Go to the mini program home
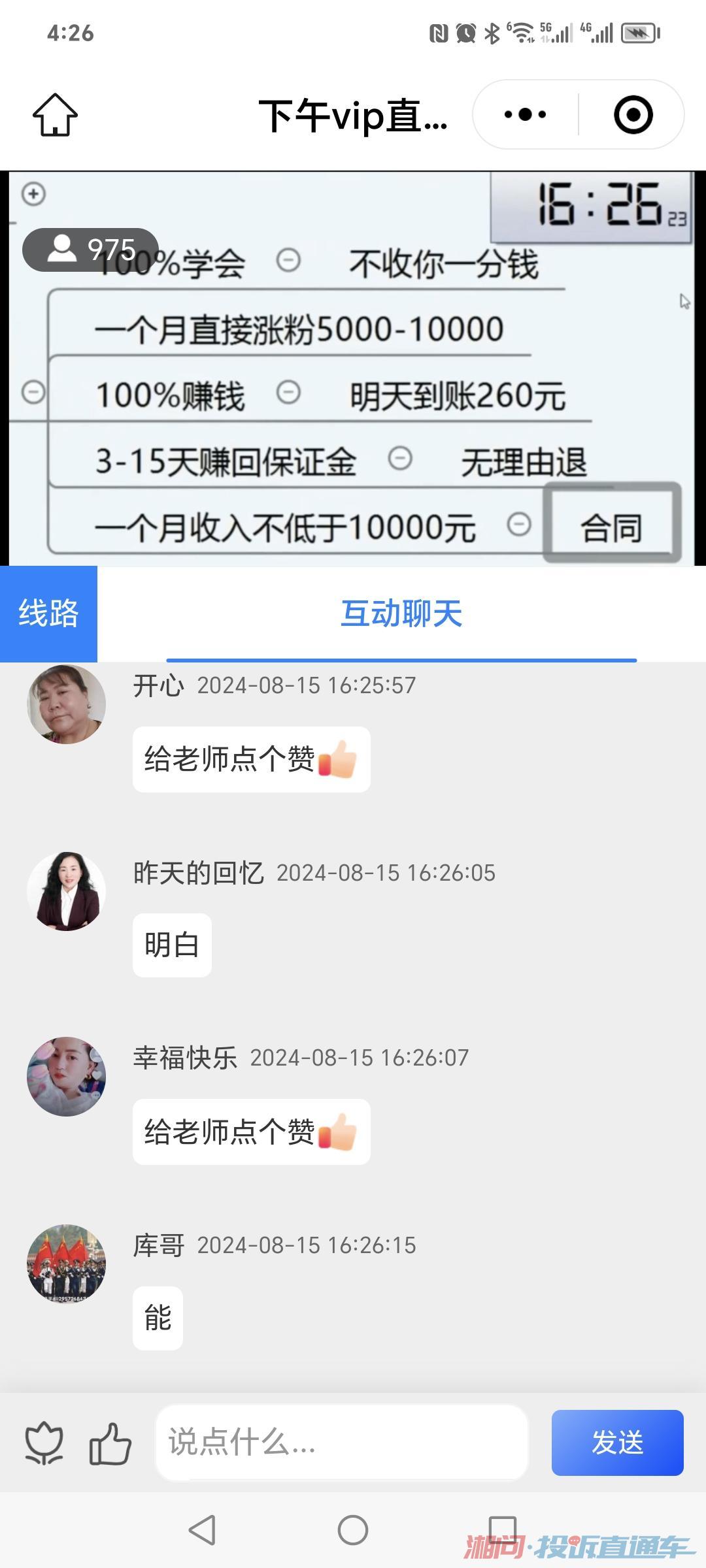 [55, 115]
